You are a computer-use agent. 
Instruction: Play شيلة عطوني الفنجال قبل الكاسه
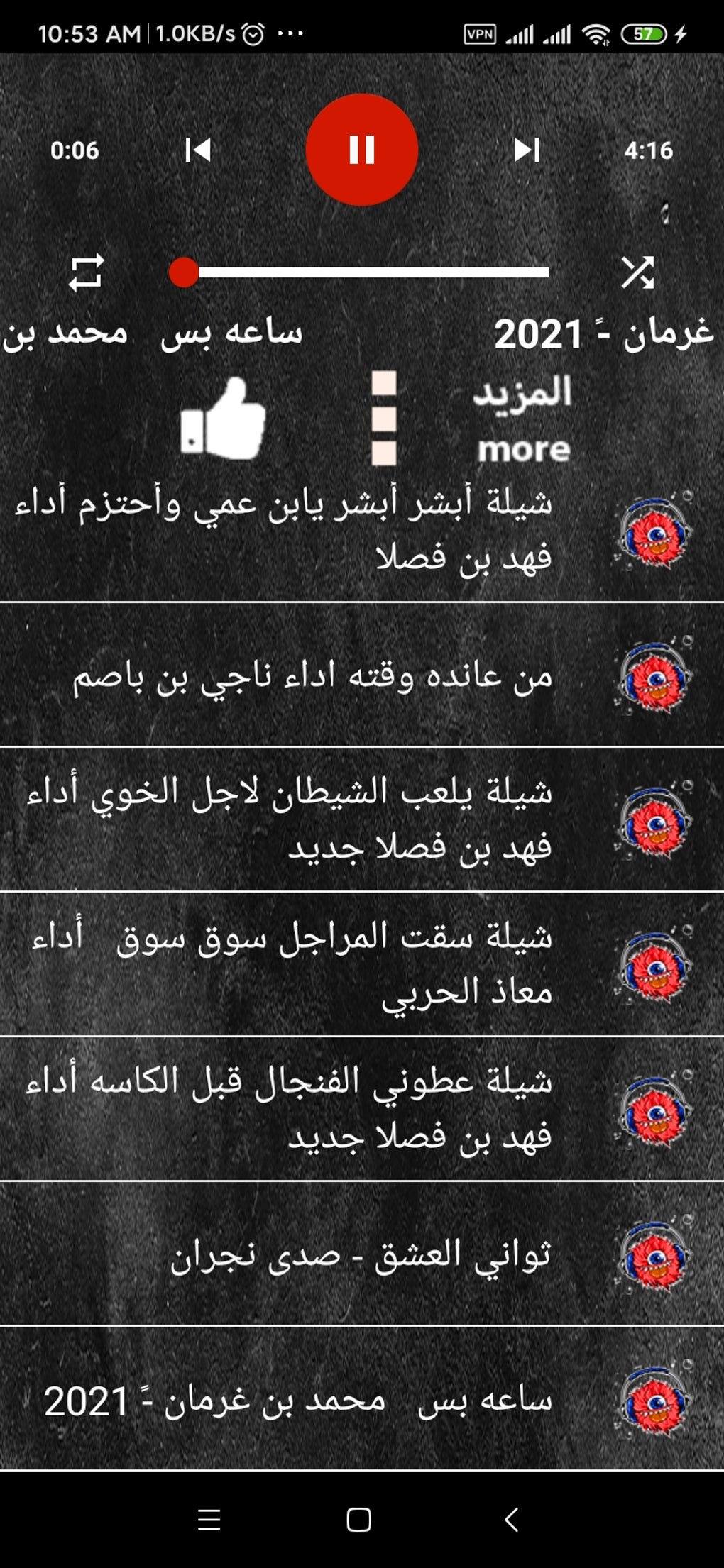tap(319, 1110)
